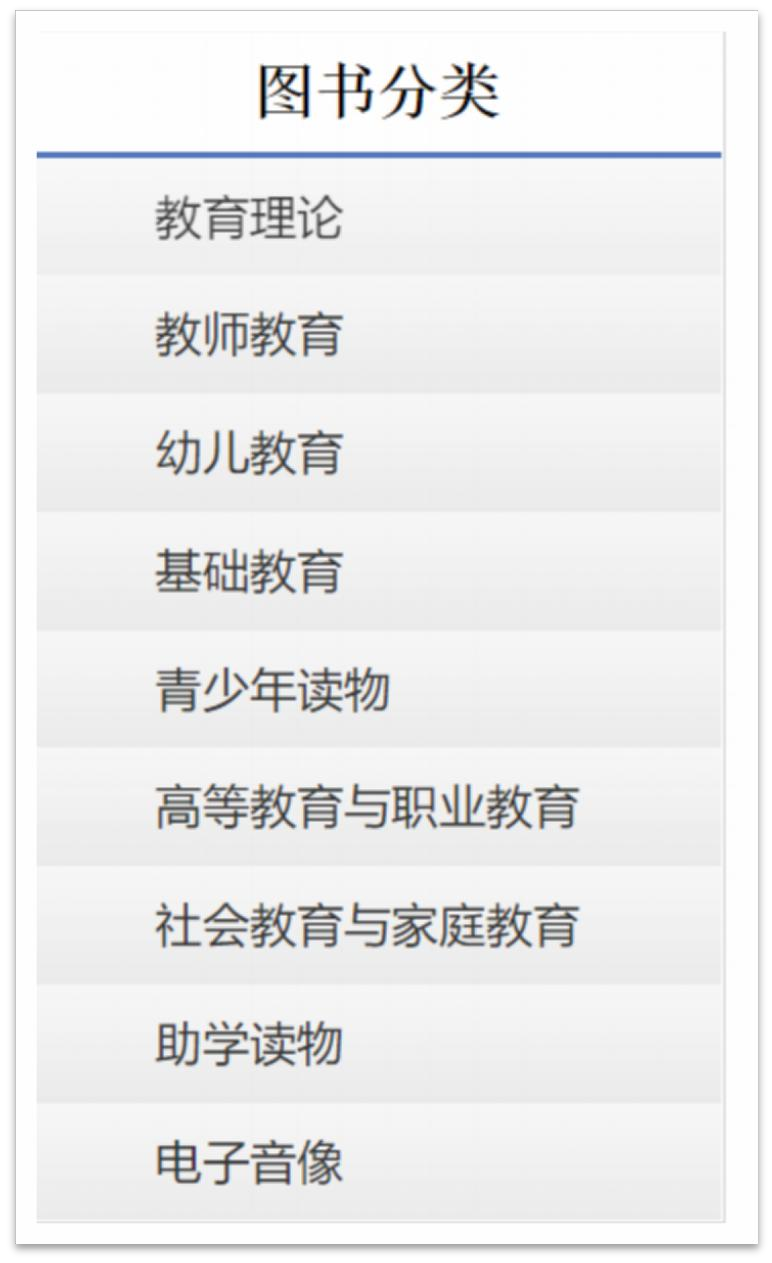Open the 青少年读物 category
Image resolution: width=772 pixels, height=1263 pixels.
(x=379, y=690)
